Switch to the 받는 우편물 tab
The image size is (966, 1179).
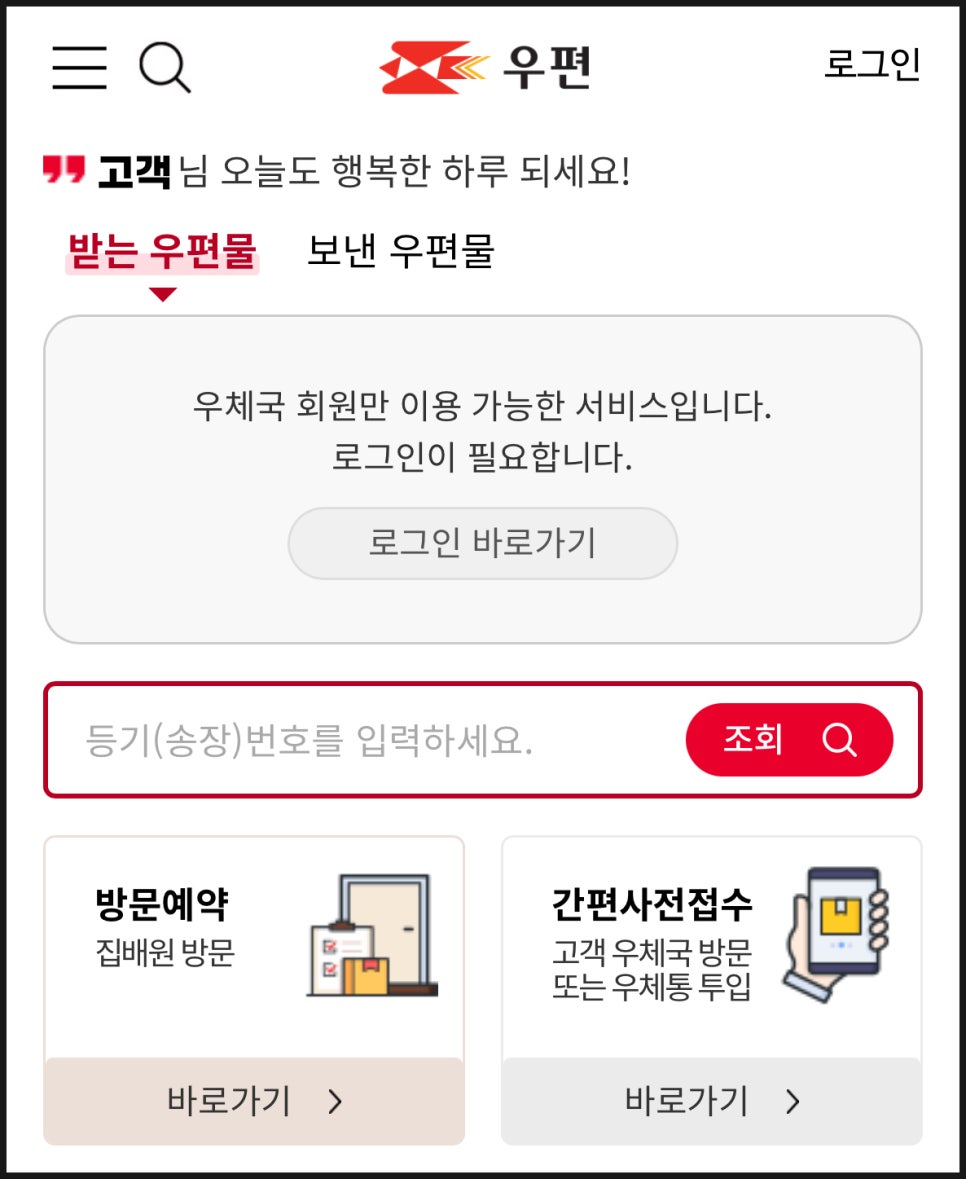pos(162,251)
